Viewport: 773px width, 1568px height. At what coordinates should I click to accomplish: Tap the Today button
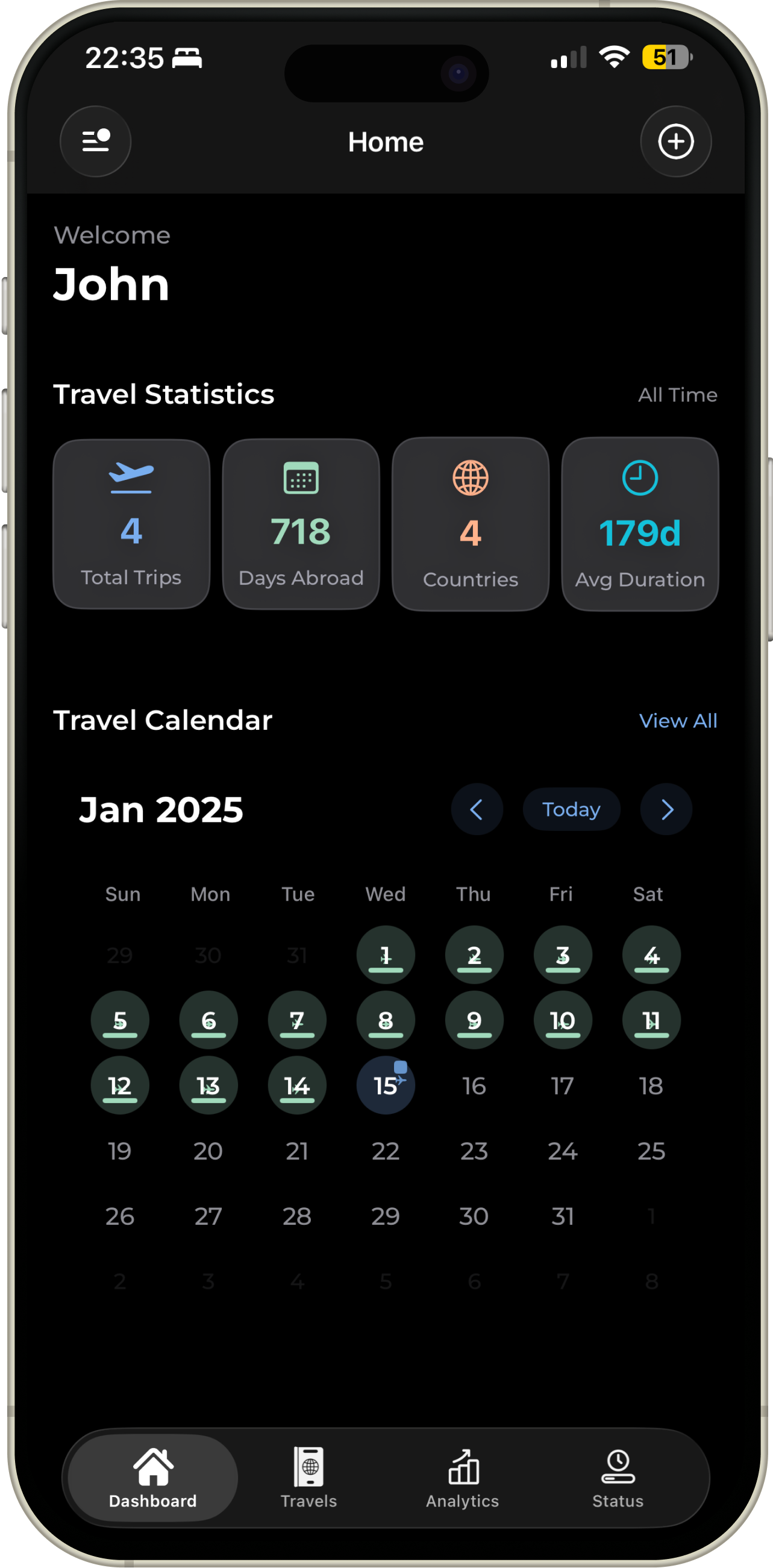(571, 809)
